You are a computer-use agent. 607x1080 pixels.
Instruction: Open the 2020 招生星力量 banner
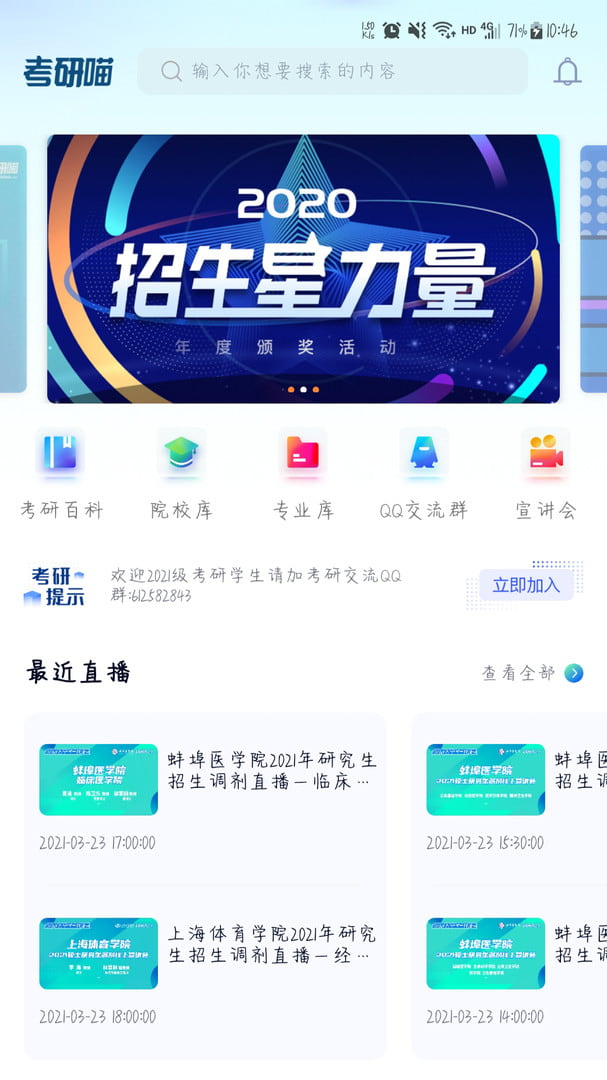(303, 269)
